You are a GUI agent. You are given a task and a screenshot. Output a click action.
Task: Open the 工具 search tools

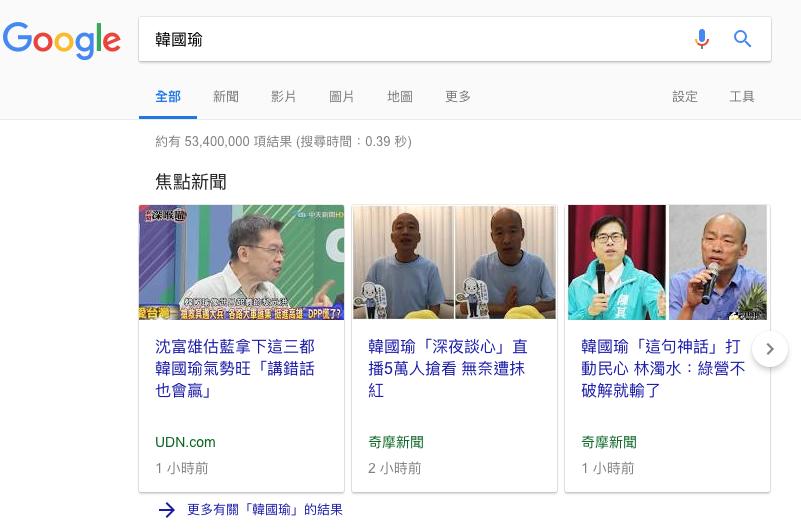pos(742,97)
